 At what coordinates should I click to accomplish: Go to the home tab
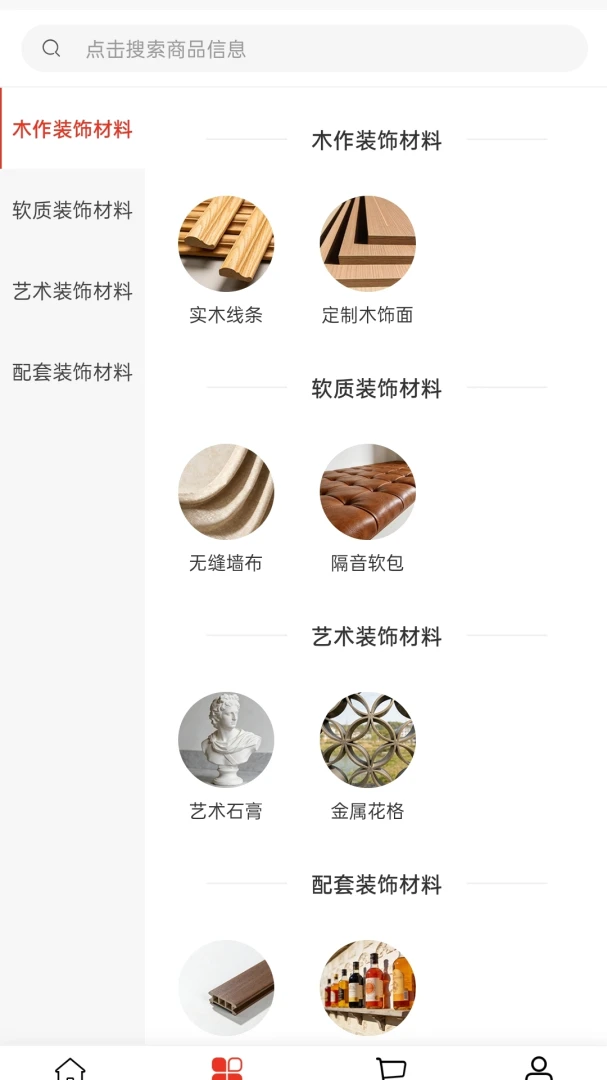[x=70, y=1068]
